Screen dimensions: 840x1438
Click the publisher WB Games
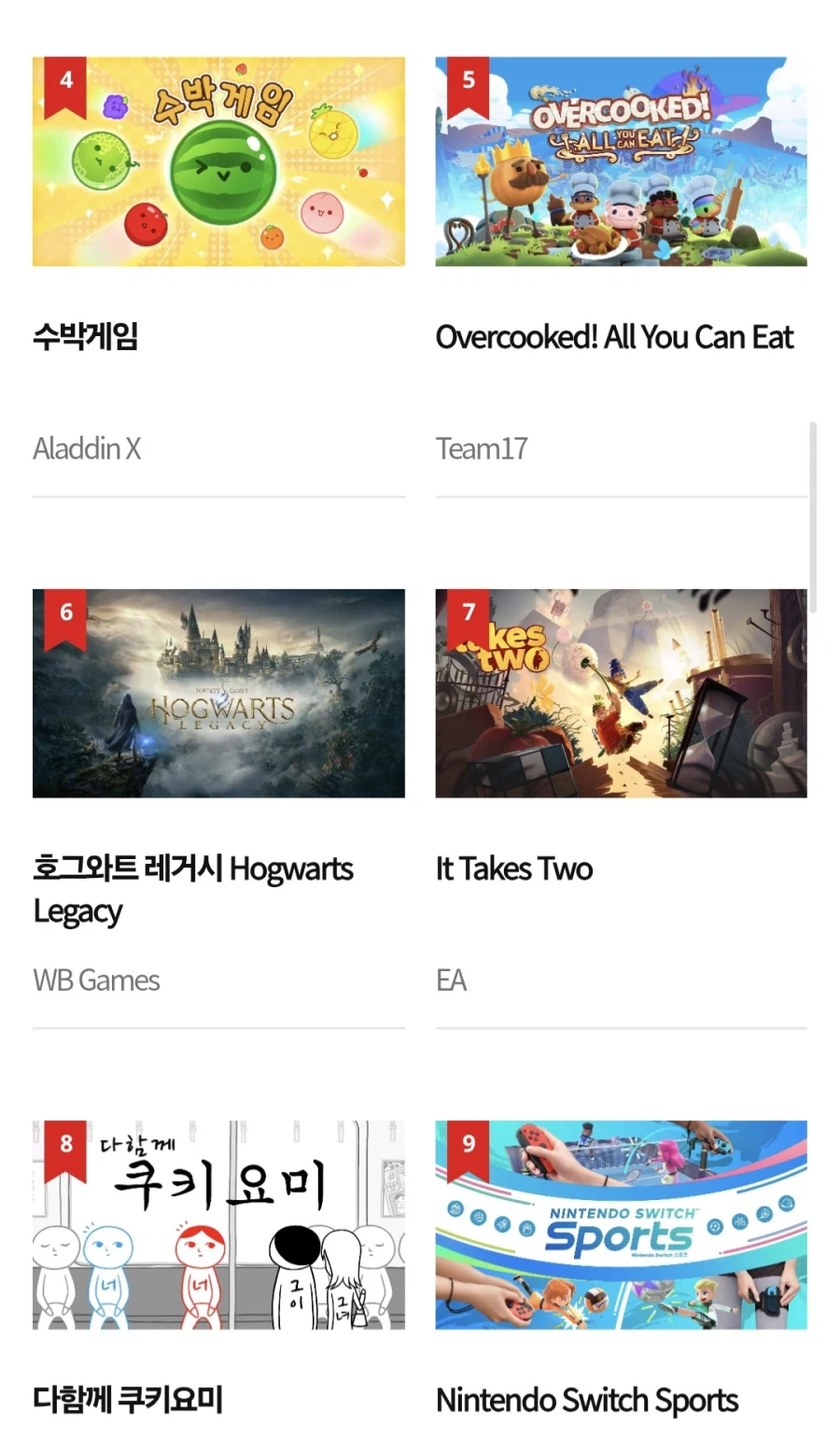[x=96, y=980]
